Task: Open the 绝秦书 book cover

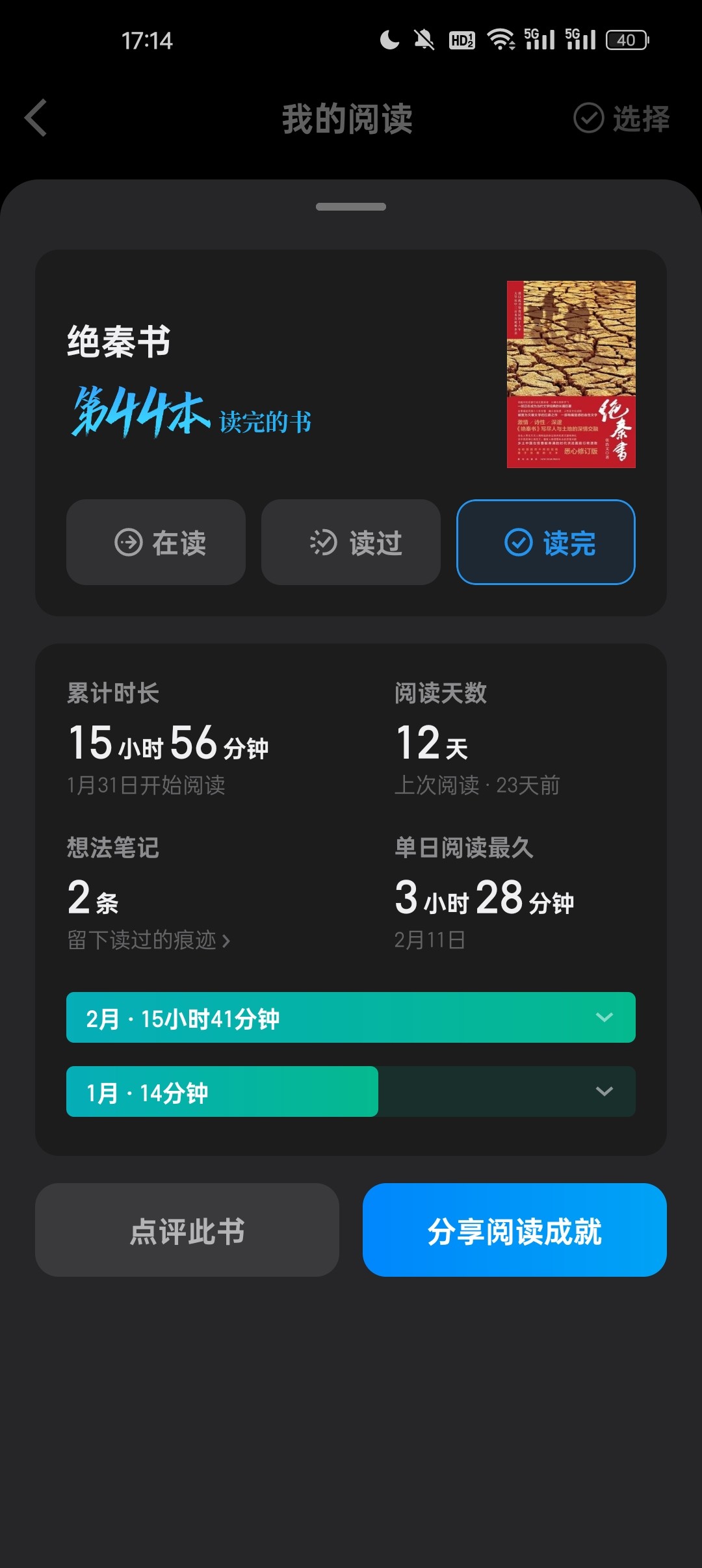Action: (571, 374)
